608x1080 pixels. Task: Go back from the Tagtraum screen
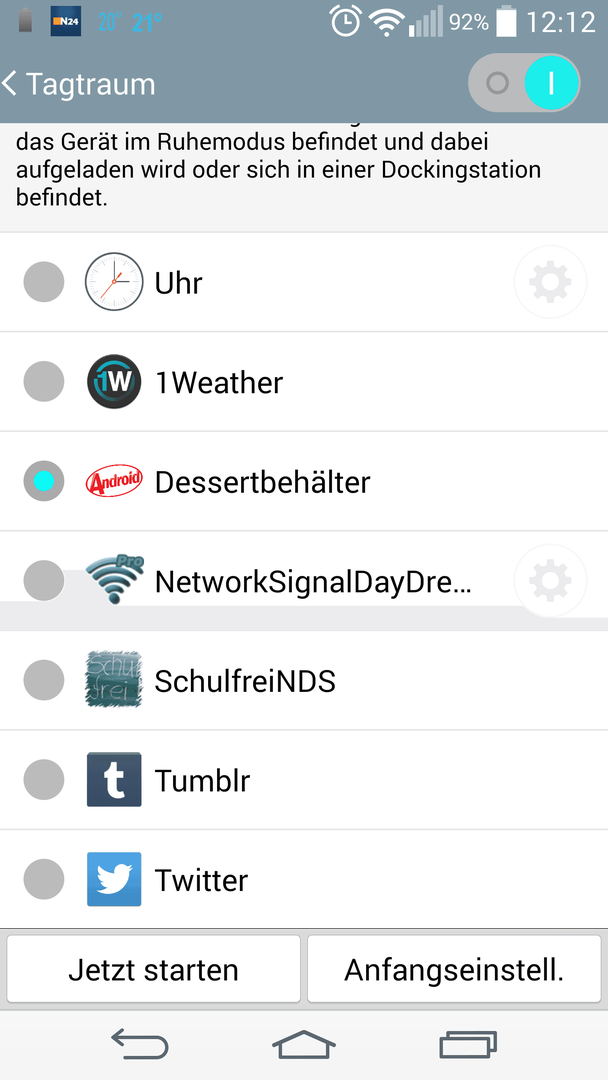pyautogui.click(x=78, y=84)
